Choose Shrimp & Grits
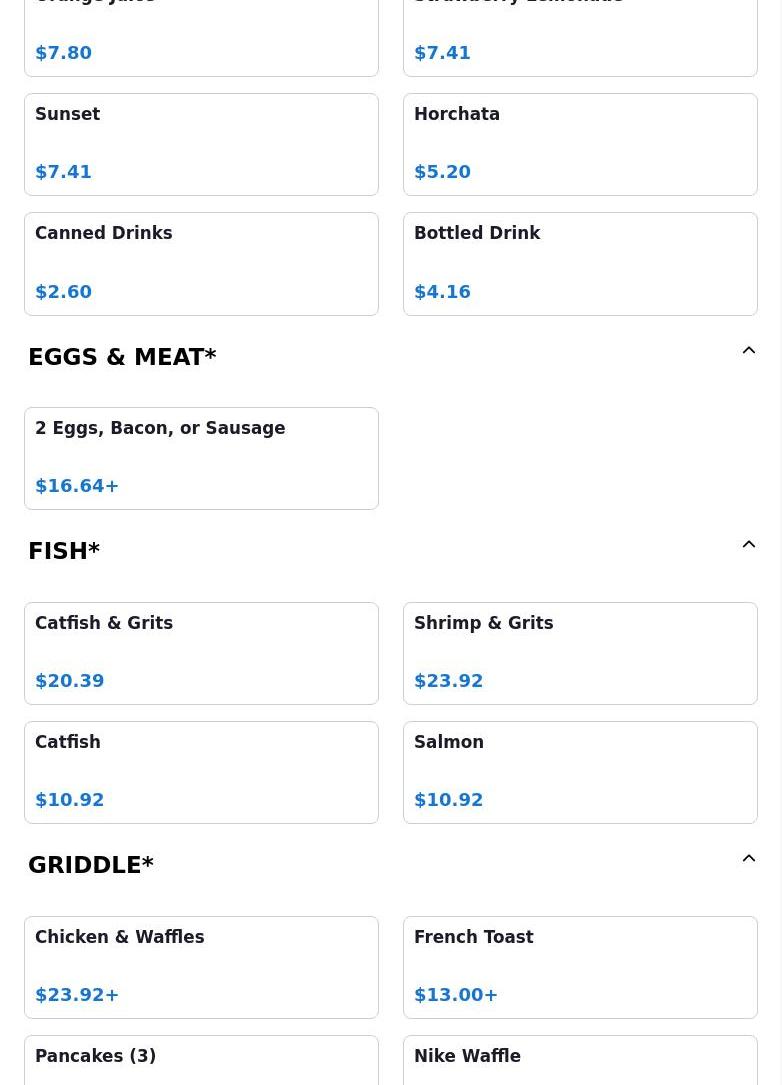 pos(580,653)
